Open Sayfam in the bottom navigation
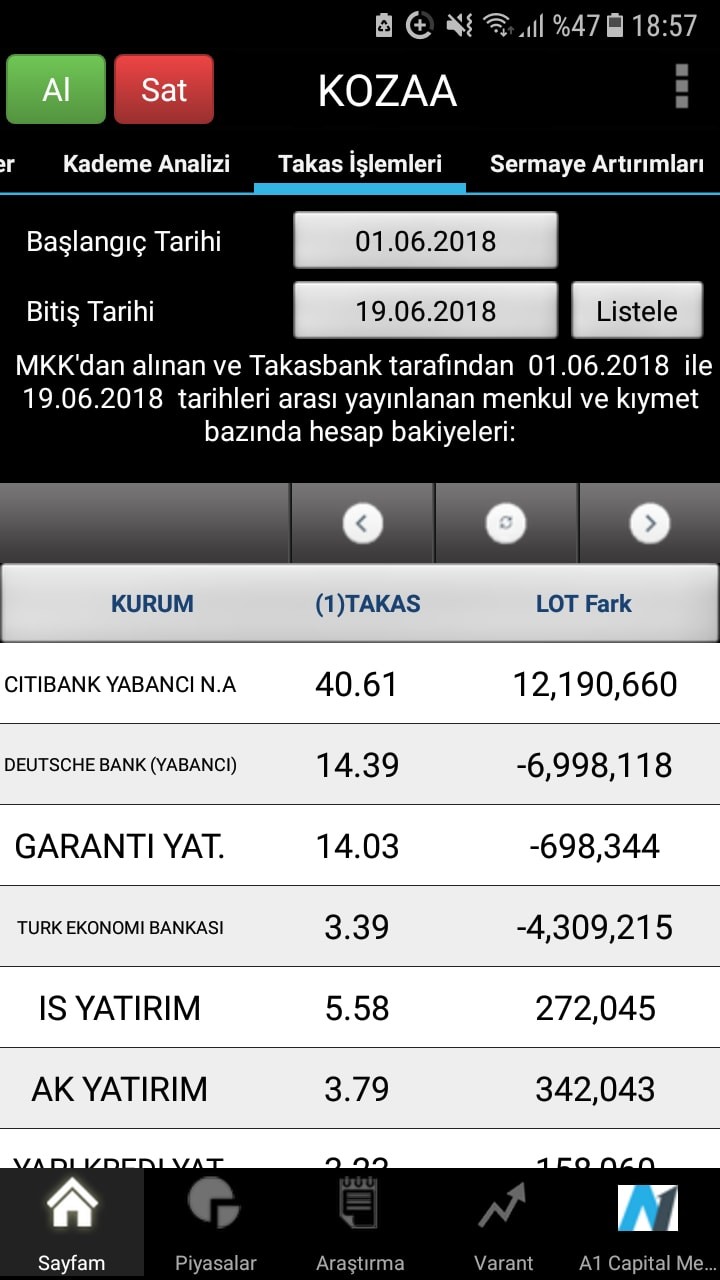 pyautogui.click(x=71, y=1224)
